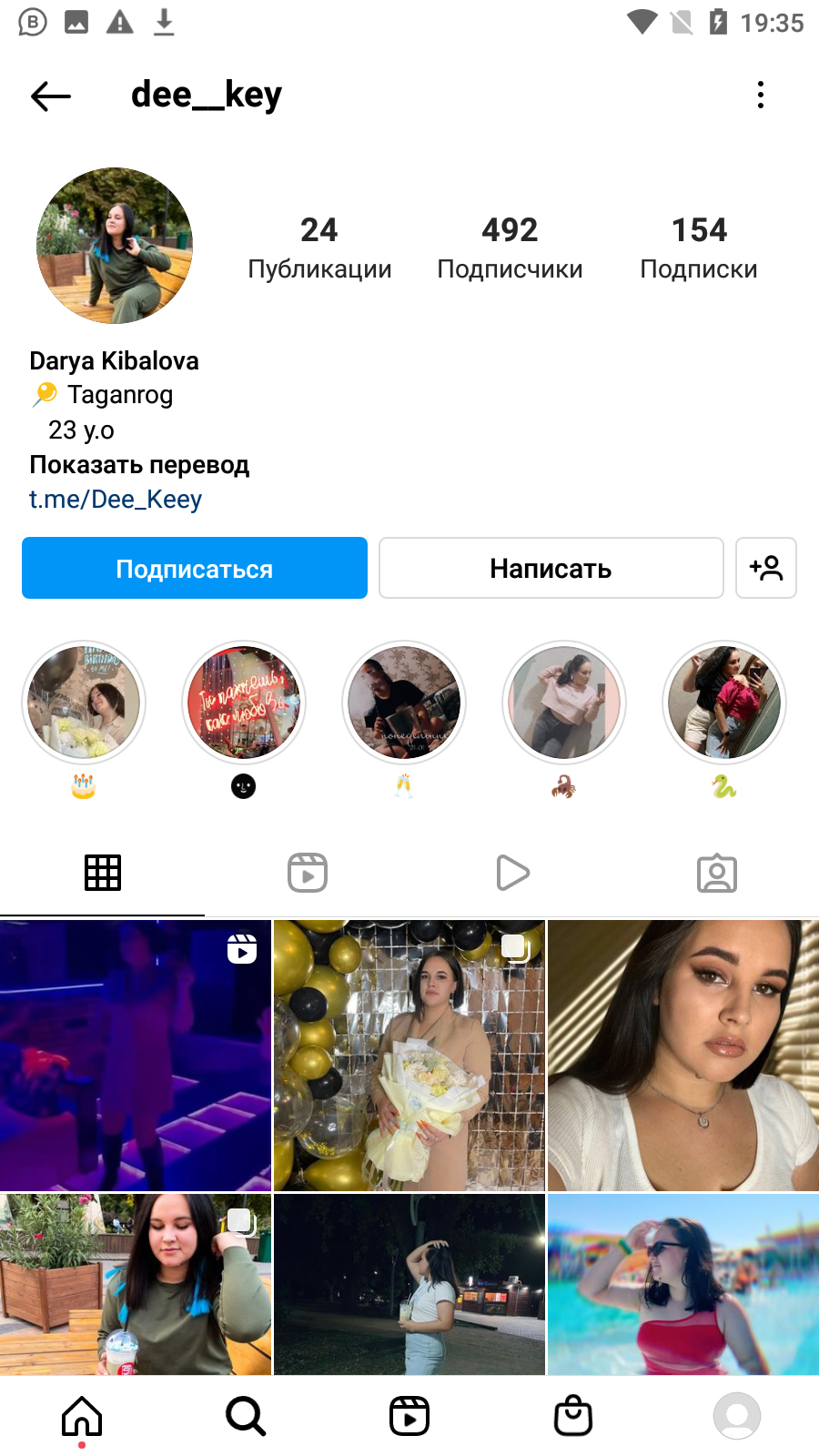This screenshot has height=1456, width=819.
Task: Switch to the videos play tab
Action: (x=512, y=873)
